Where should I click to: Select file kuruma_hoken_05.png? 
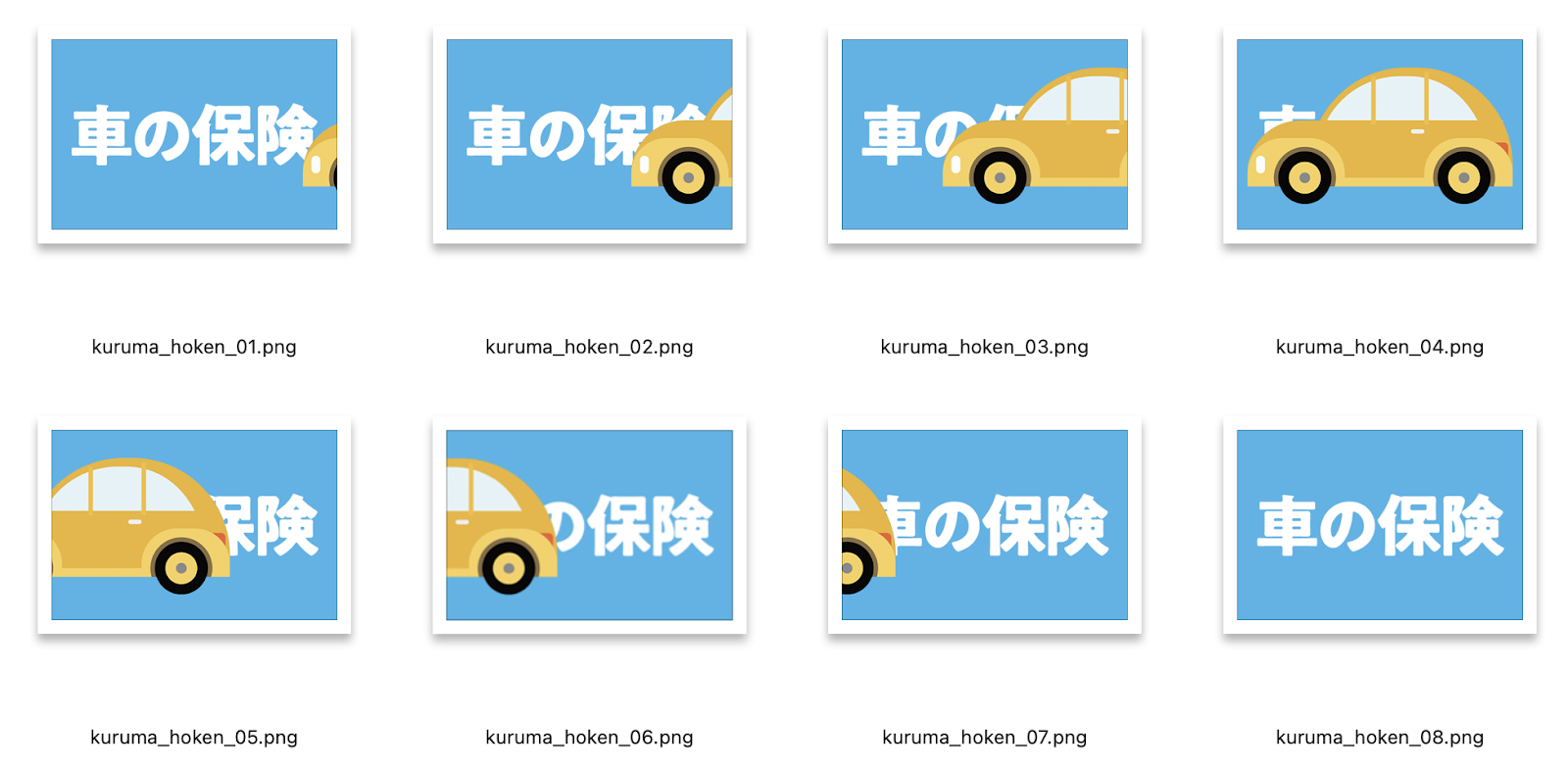coord(194,525)
